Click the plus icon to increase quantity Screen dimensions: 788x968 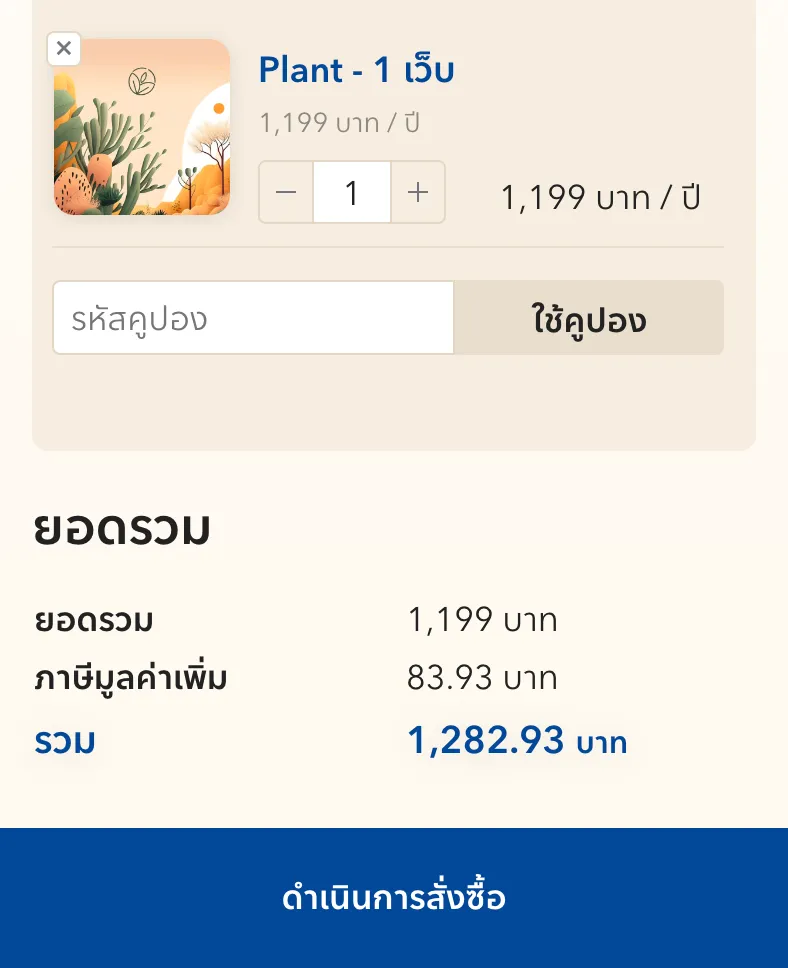tap(418, 192)
